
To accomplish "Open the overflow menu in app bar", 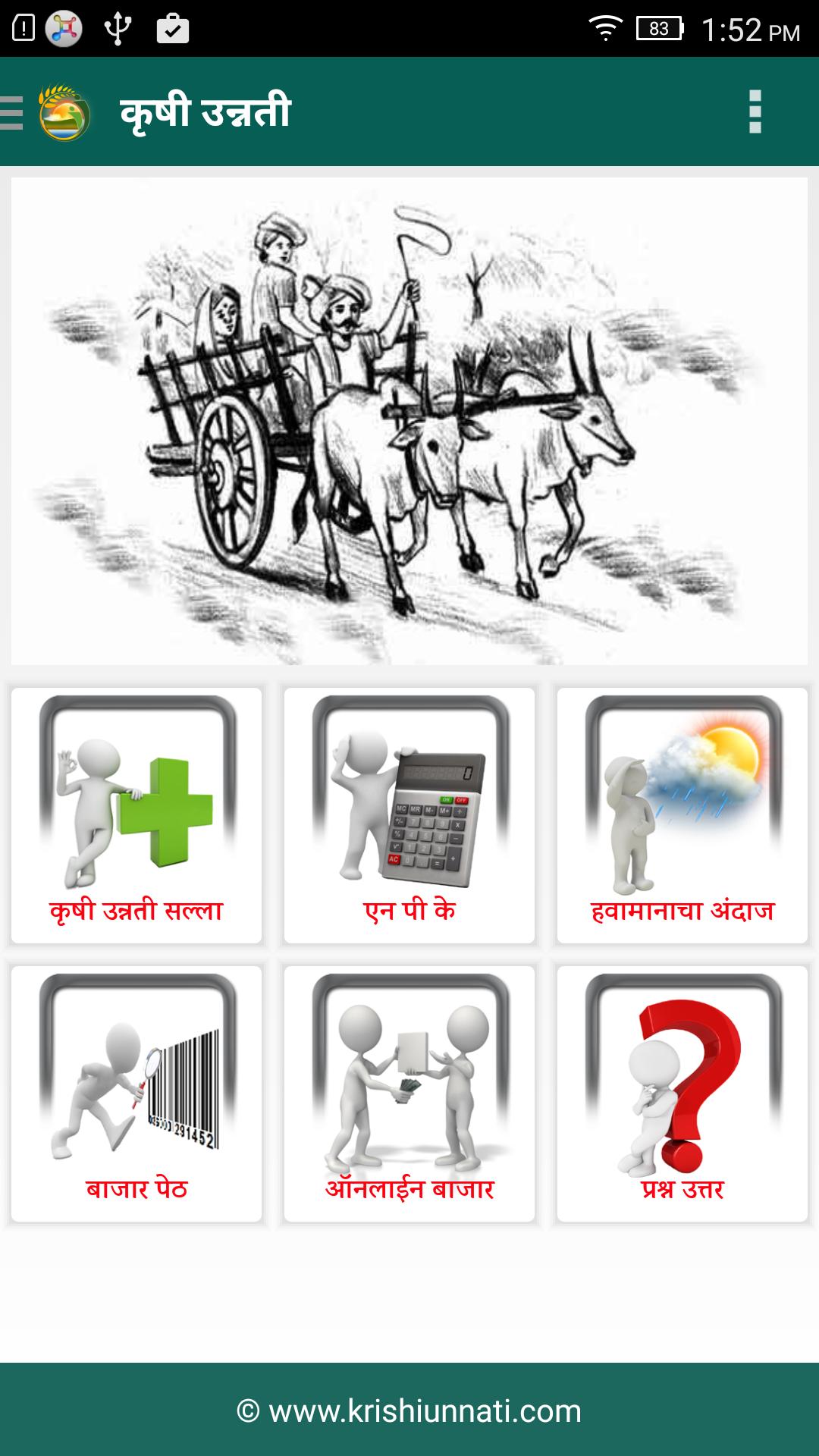I will pos(755,112).
